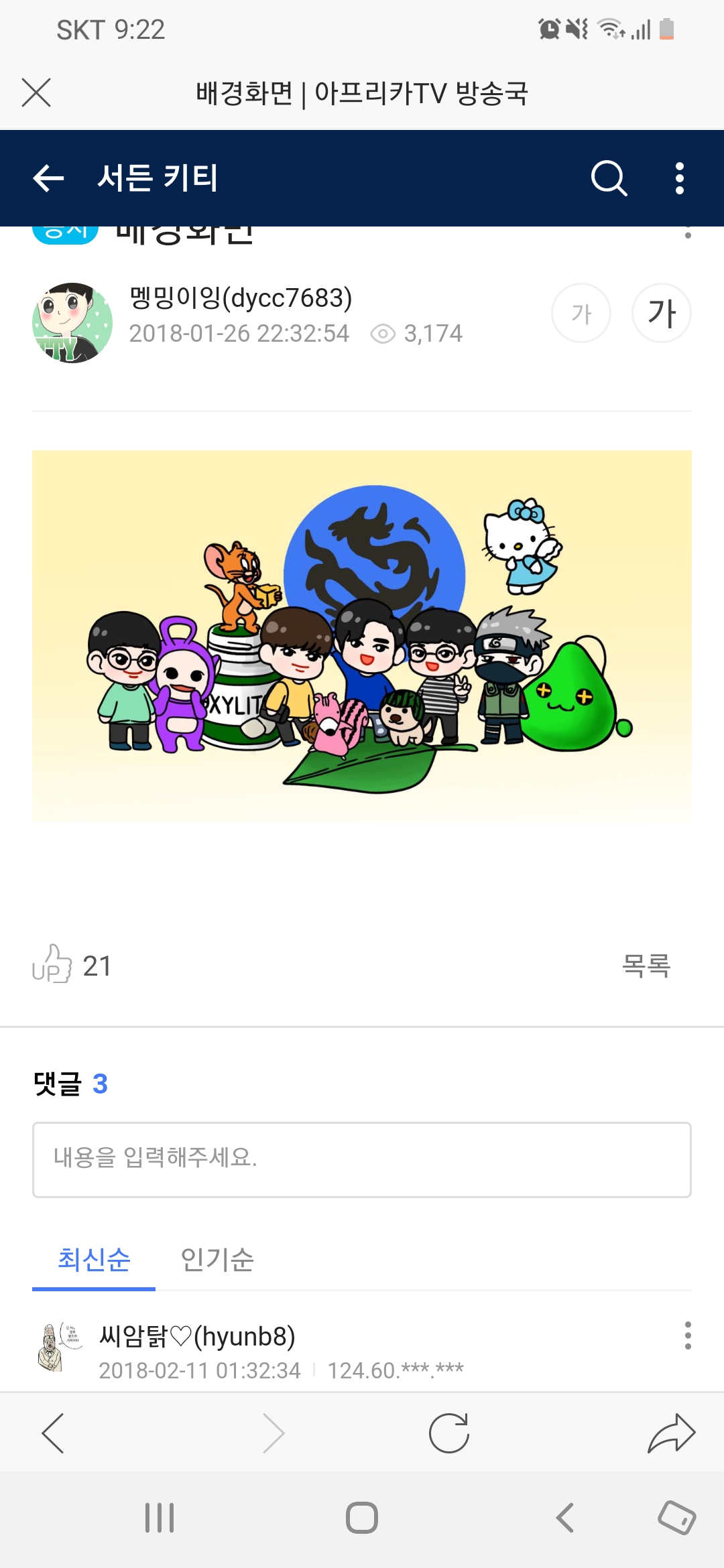Return to the post list via 목록

pos(646,966)
